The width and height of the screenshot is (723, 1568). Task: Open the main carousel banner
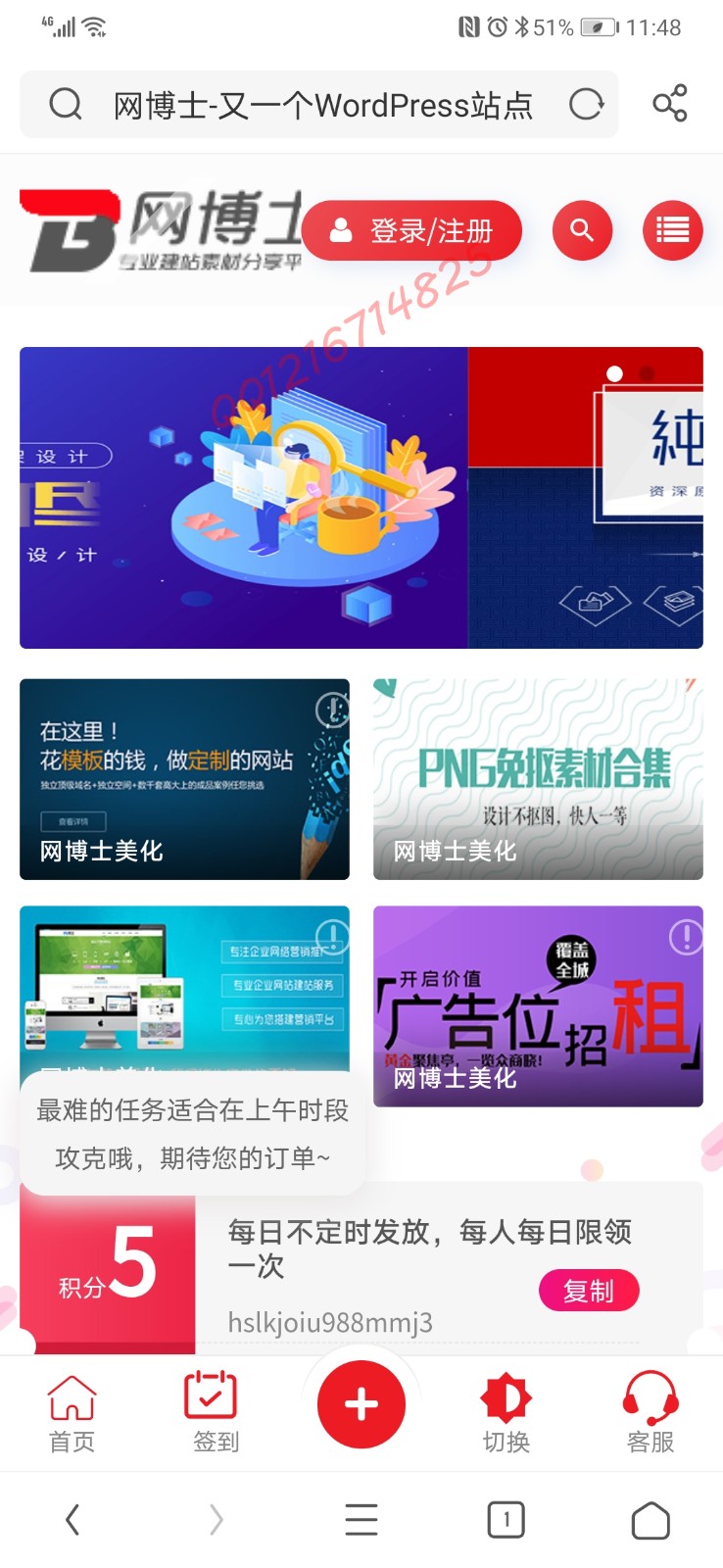(361, 498)
